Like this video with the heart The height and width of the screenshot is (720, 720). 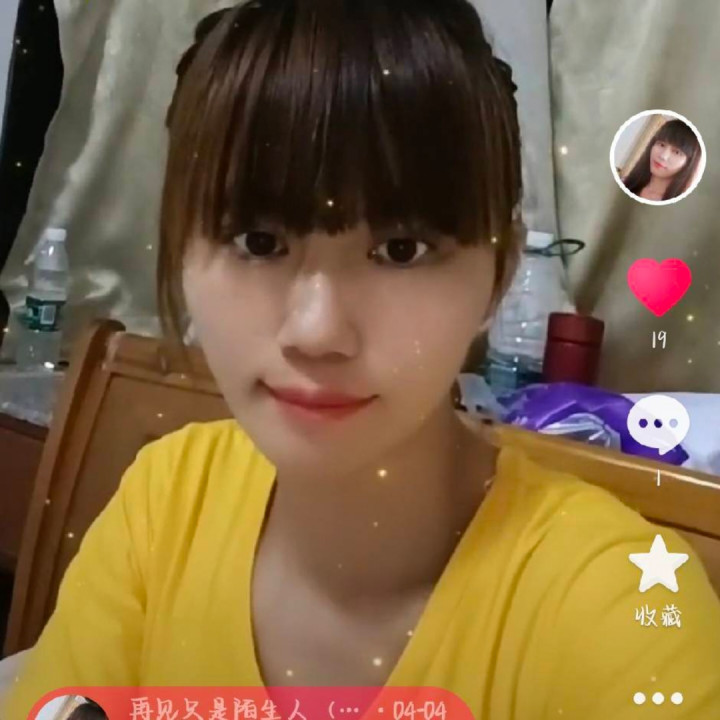point(659,286)
